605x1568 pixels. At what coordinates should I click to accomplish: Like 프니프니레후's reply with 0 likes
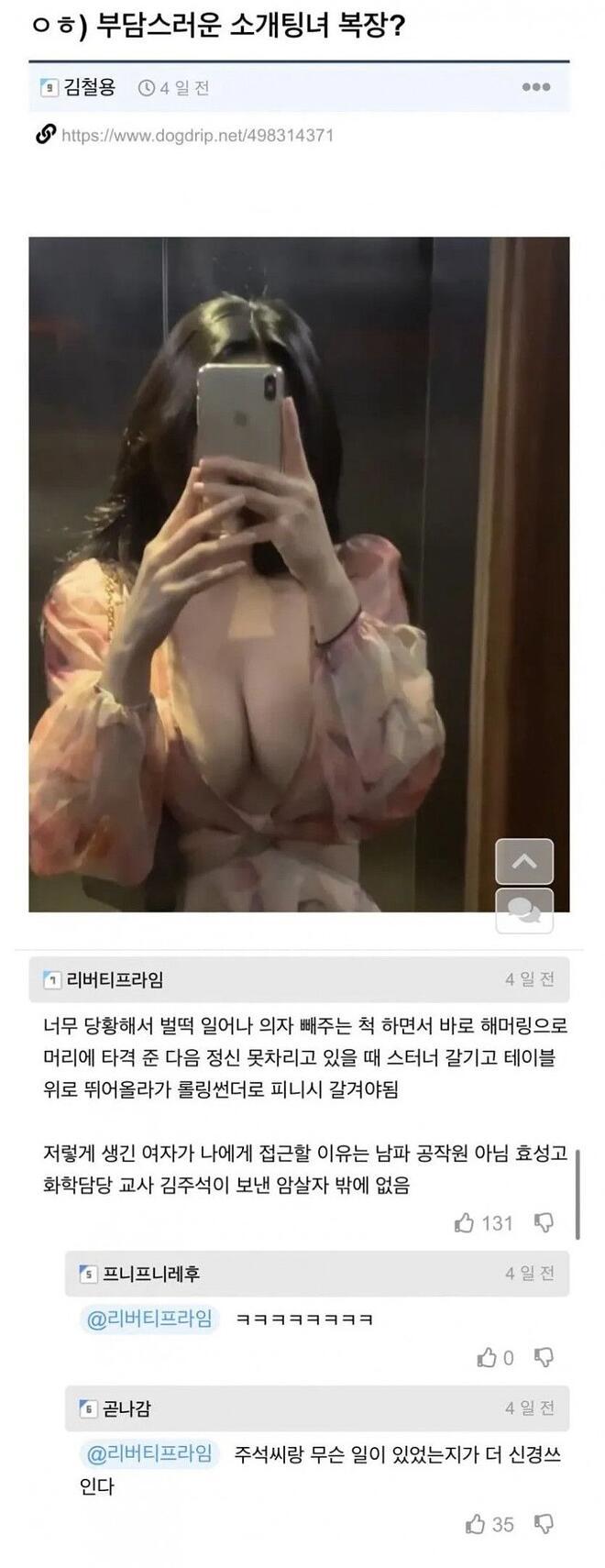pos(487,1357)
